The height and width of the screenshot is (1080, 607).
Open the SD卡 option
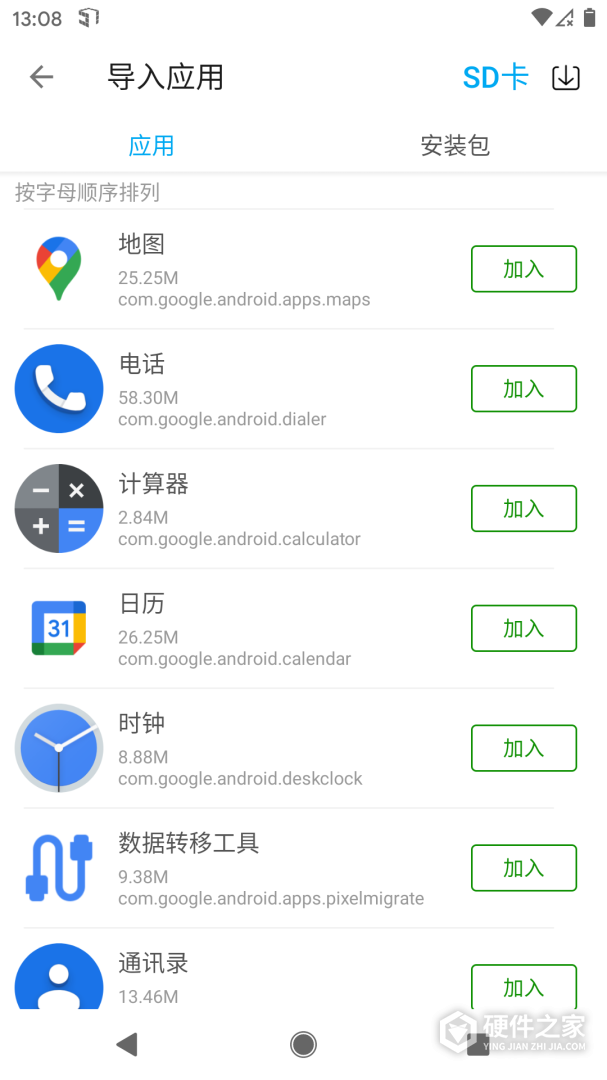pyautogui.click(x=495, y=77)
